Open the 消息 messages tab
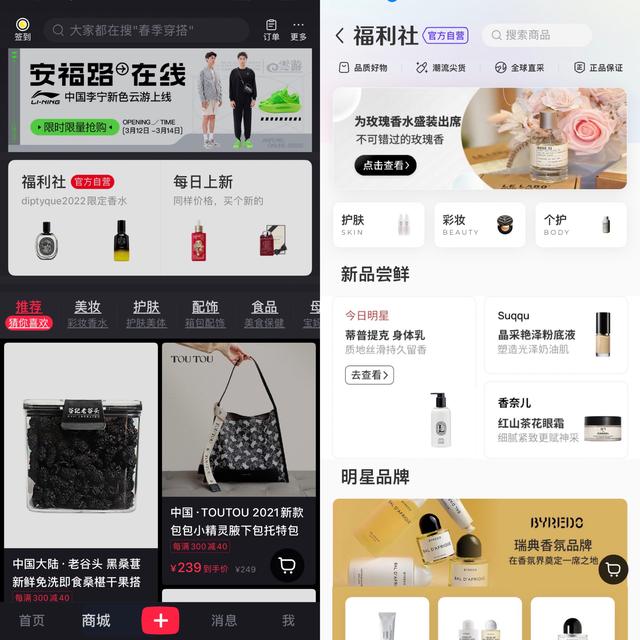The height and width of the screenshot is (640, 640). click(224, 620)
